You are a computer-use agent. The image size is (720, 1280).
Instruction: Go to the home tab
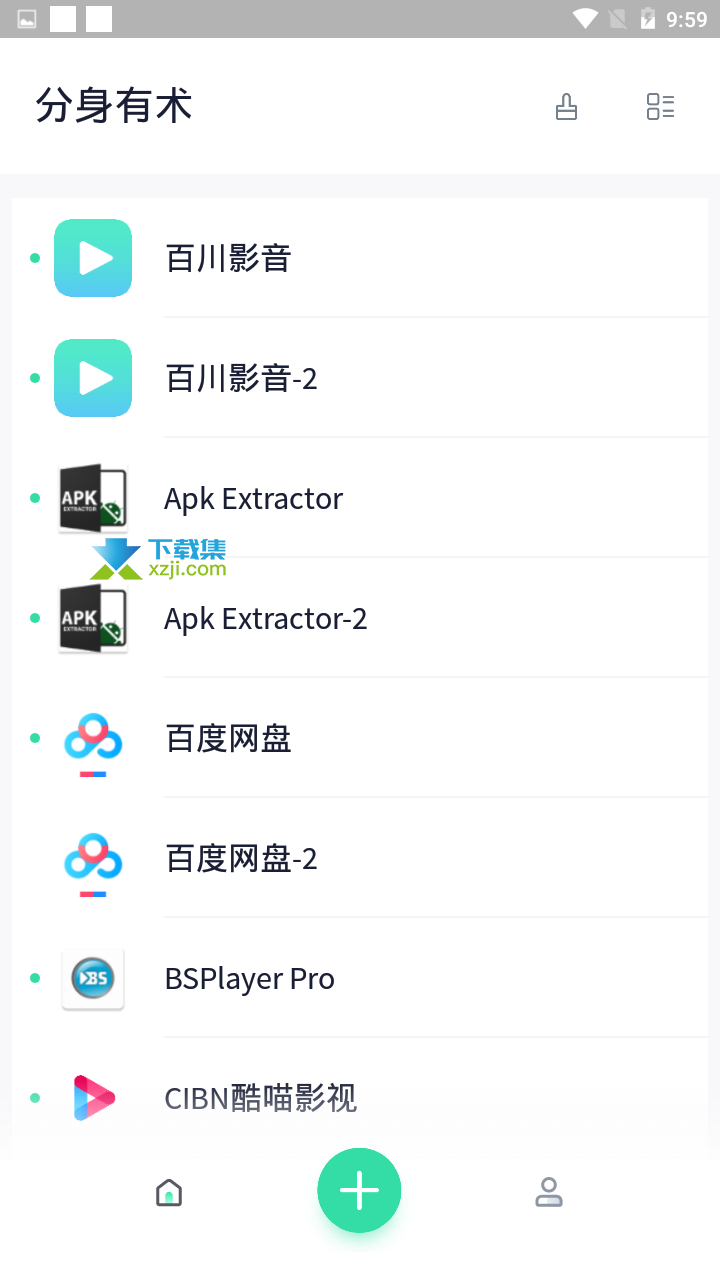pos(169,1192)
